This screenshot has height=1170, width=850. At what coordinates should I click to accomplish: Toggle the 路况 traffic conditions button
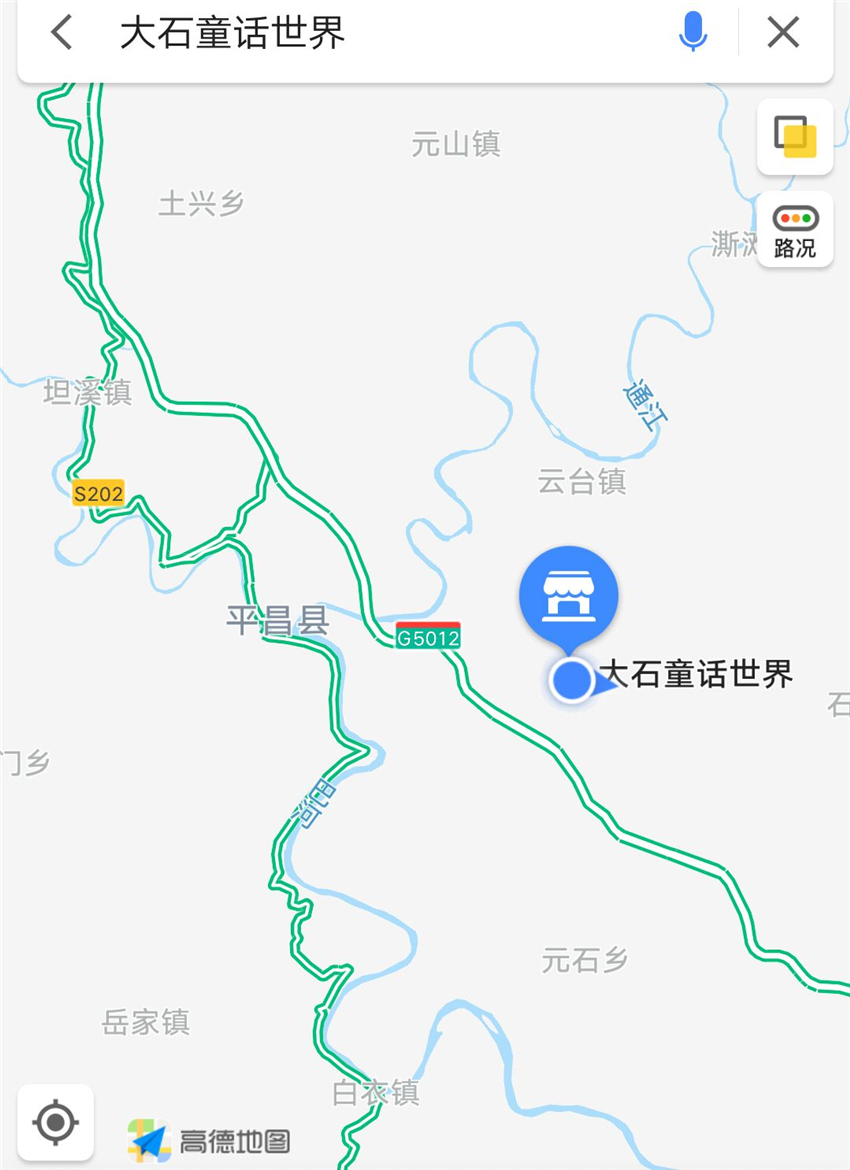[795, 230]
